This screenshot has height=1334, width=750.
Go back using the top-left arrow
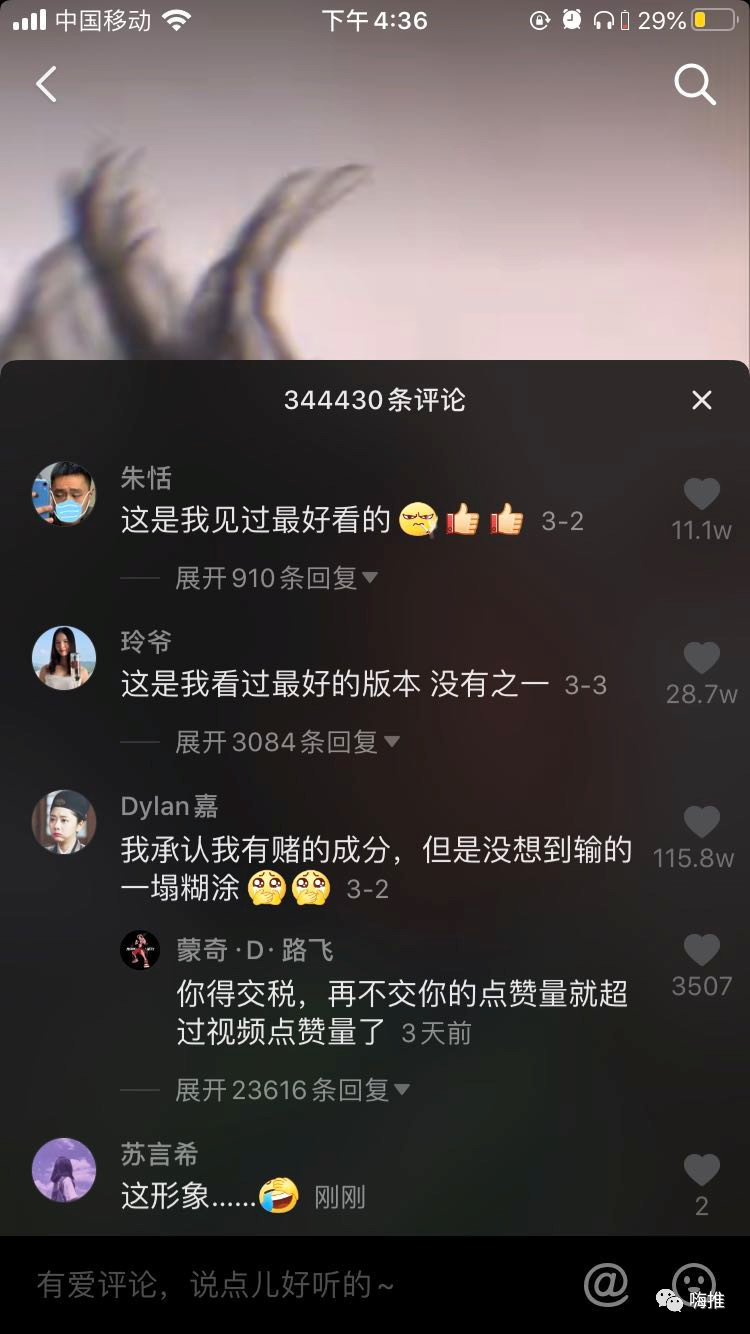[46, 85]
